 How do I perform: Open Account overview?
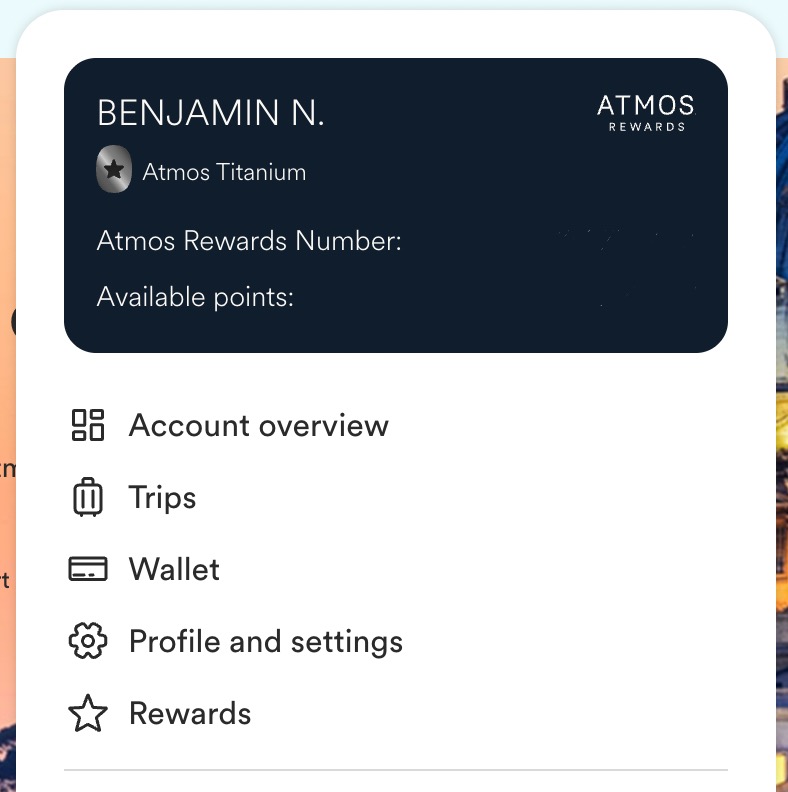258,426
